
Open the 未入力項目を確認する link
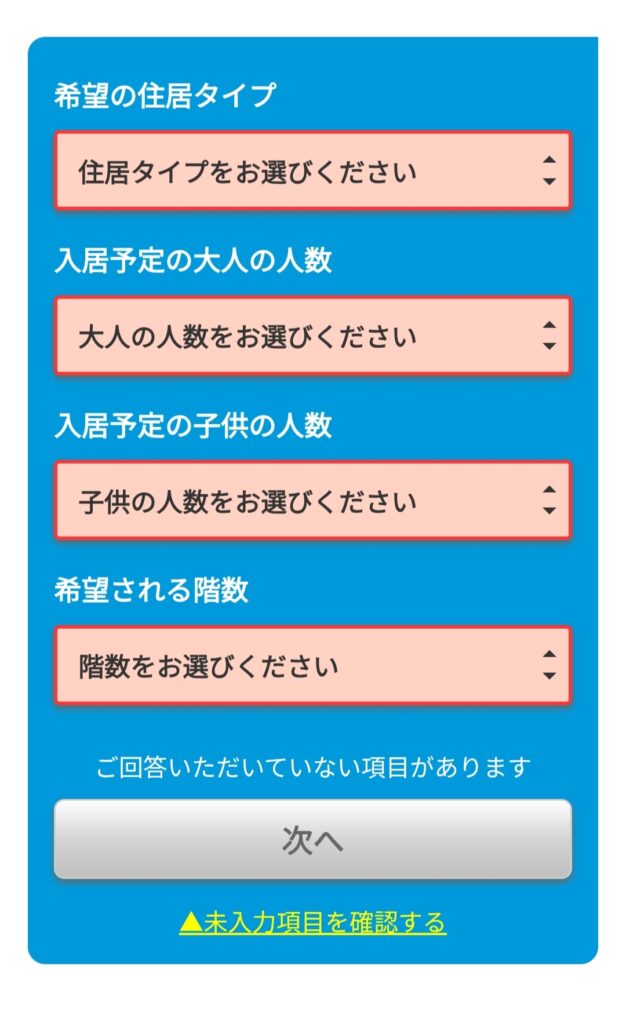point(312,922)
